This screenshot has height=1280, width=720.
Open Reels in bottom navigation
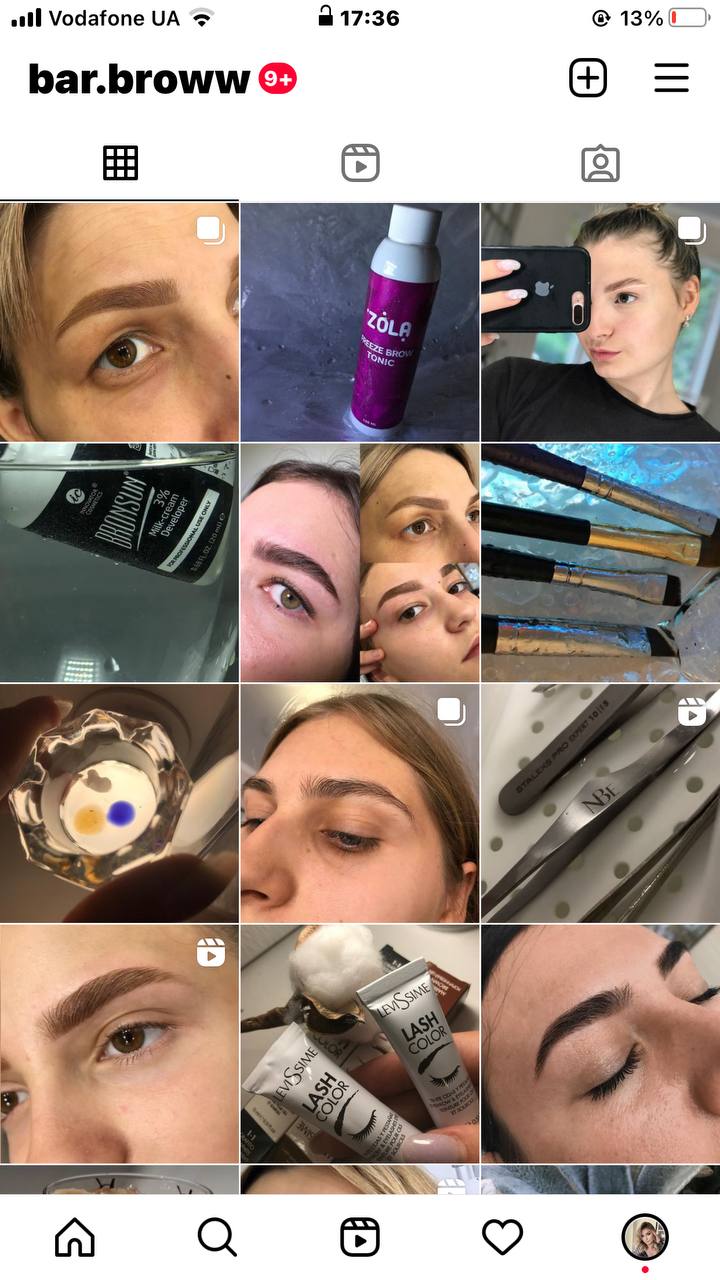[360, 1238]
